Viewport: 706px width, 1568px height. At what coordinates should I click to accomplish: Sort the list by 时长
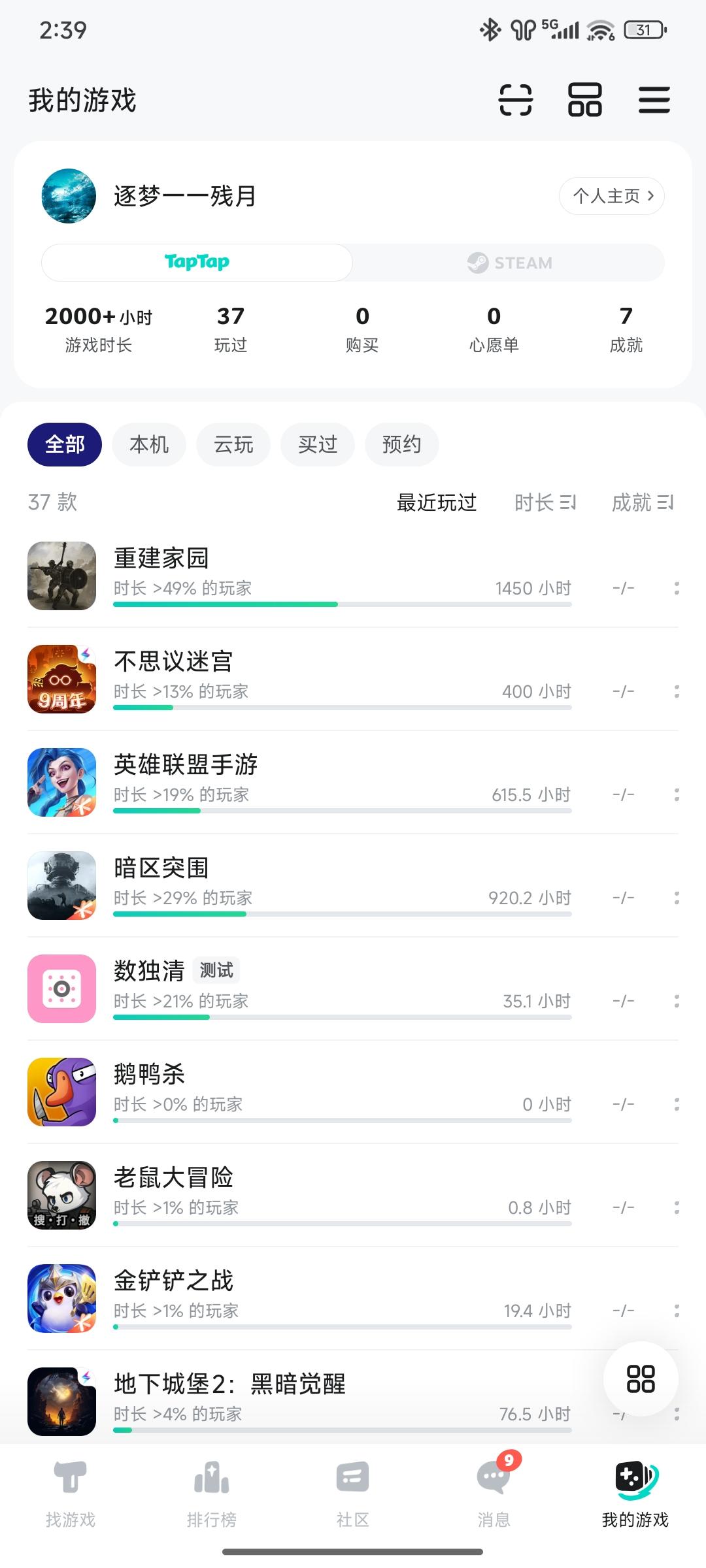[545, 502]
